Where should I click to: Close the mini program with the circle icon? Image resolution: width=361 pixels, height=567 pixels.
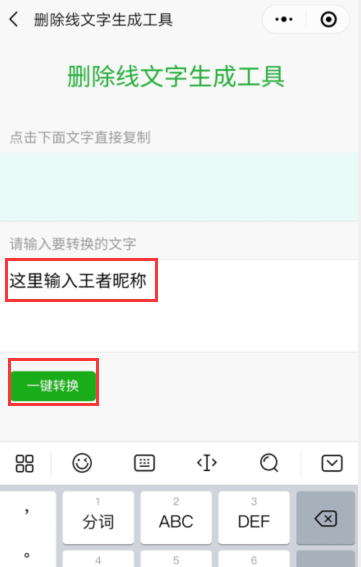point(328,20)
